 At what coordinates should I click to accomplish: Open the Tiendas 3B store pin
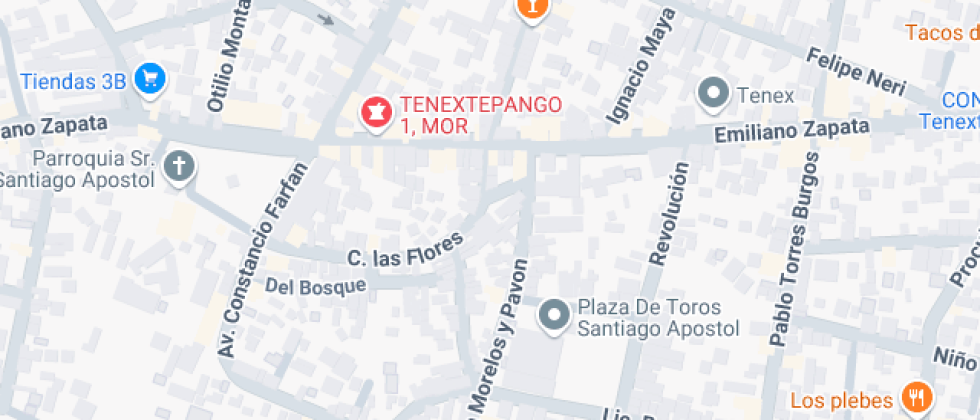(x=151, y=78)
